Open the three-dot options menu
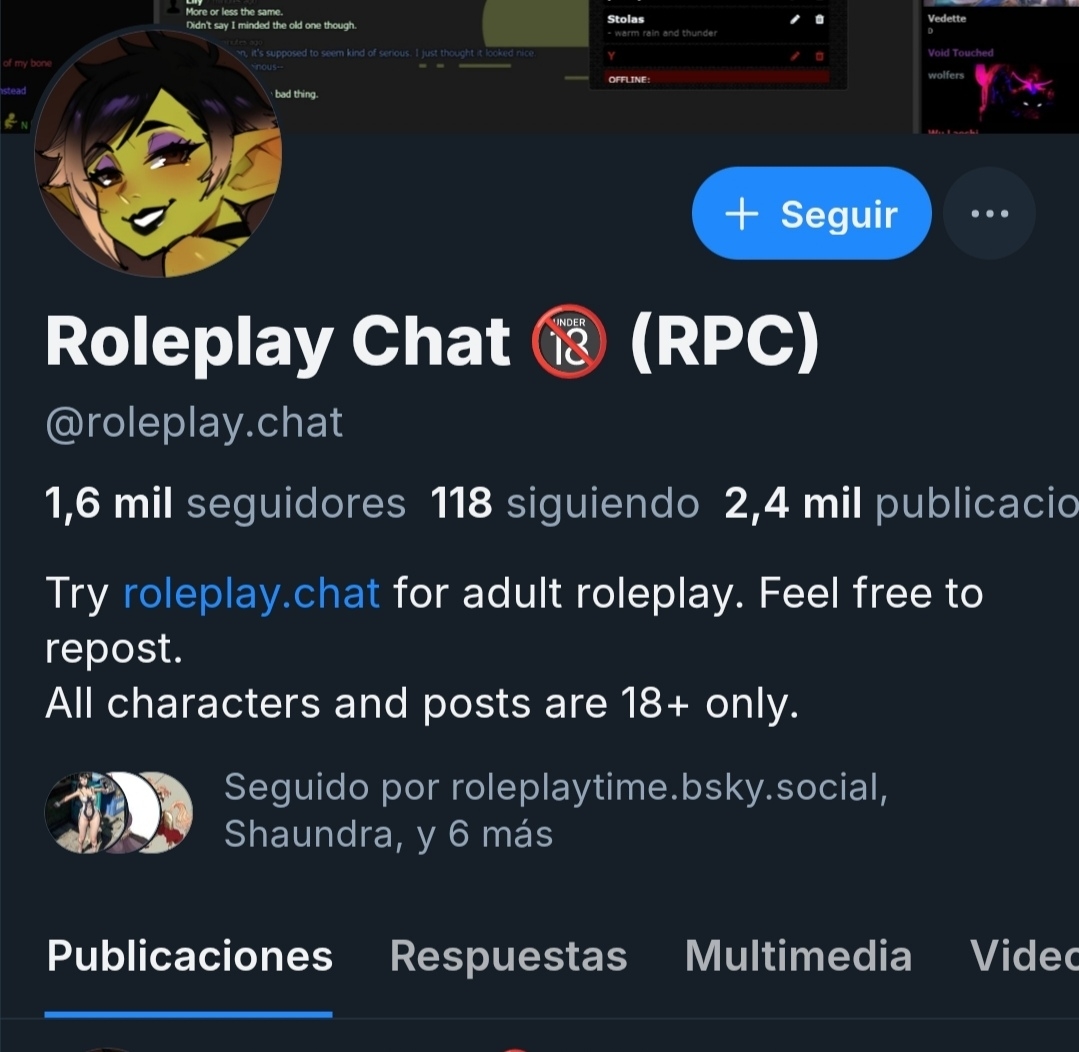1079x1052 pixels. pyautogui.click(x=989, y=214)
